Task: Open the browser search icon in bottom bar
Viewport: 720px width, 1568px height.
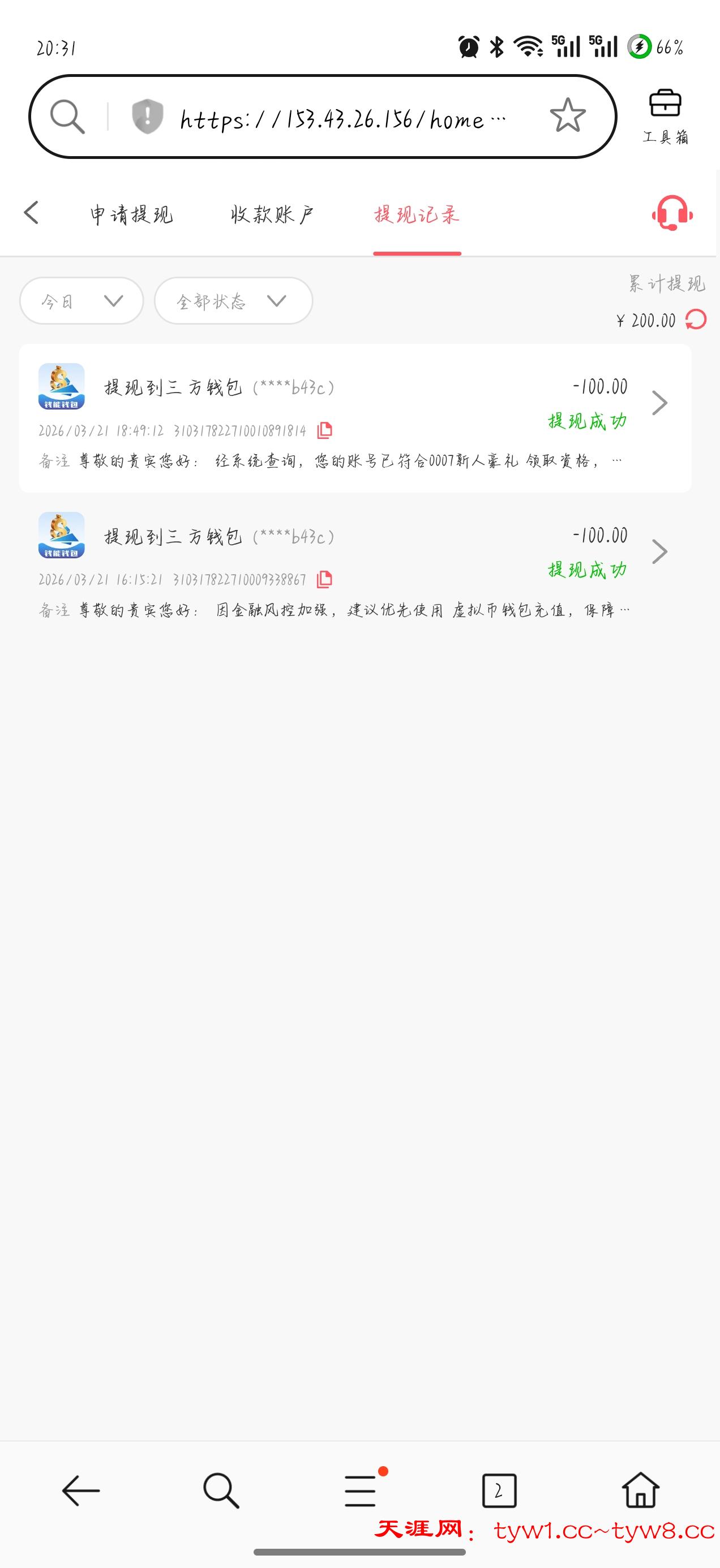Action: (221, 1490)
